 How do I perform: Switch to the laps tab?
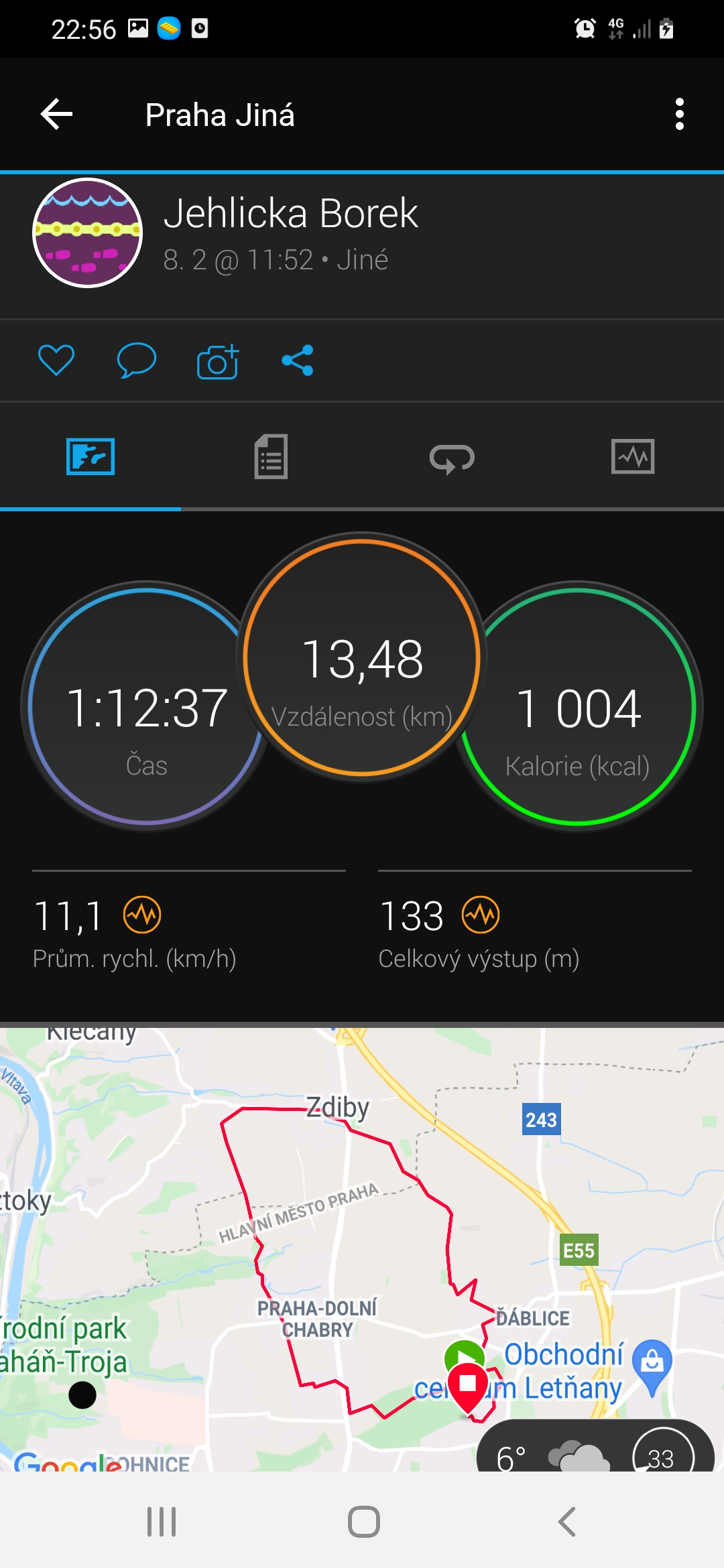pyautogui.click(x=452, y=458)
